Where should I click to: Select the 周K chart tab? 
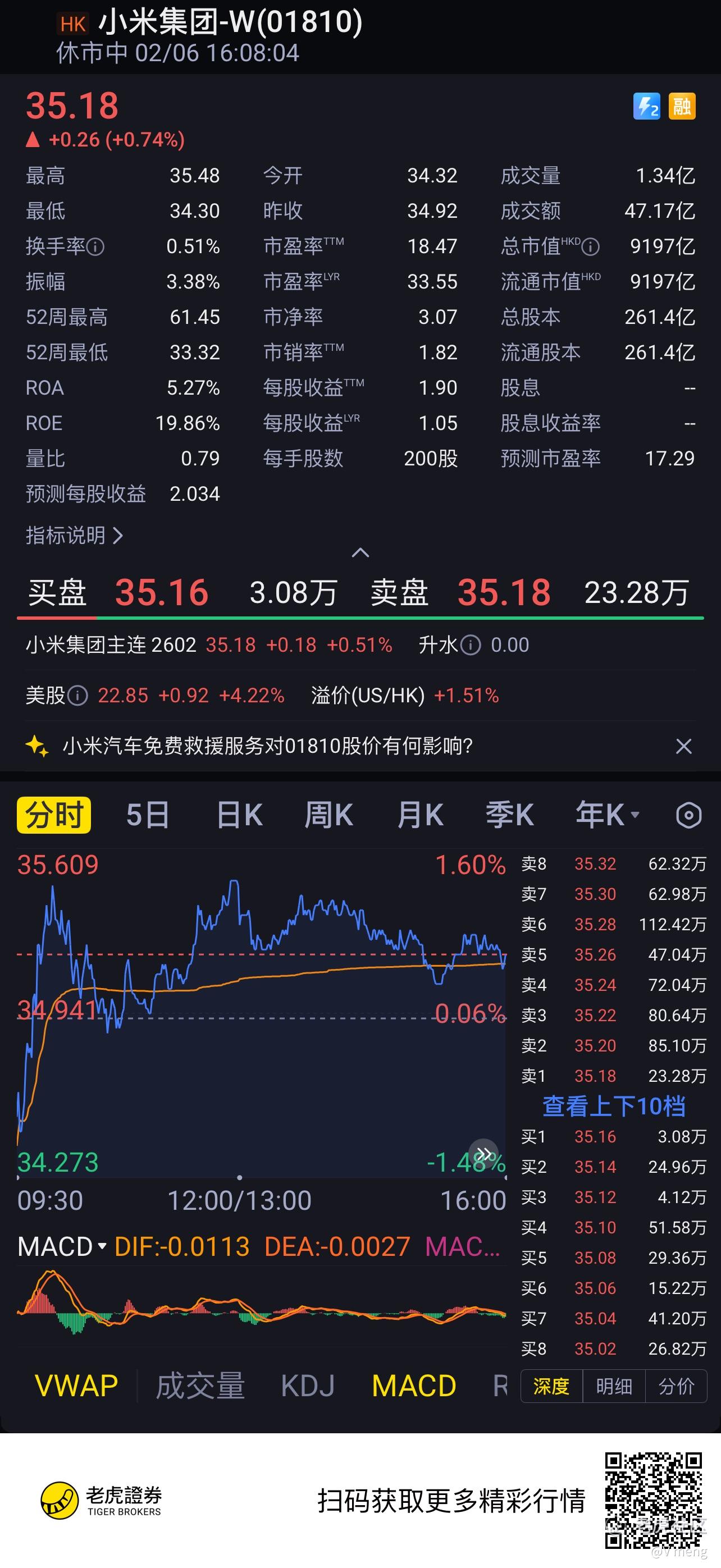329,815
